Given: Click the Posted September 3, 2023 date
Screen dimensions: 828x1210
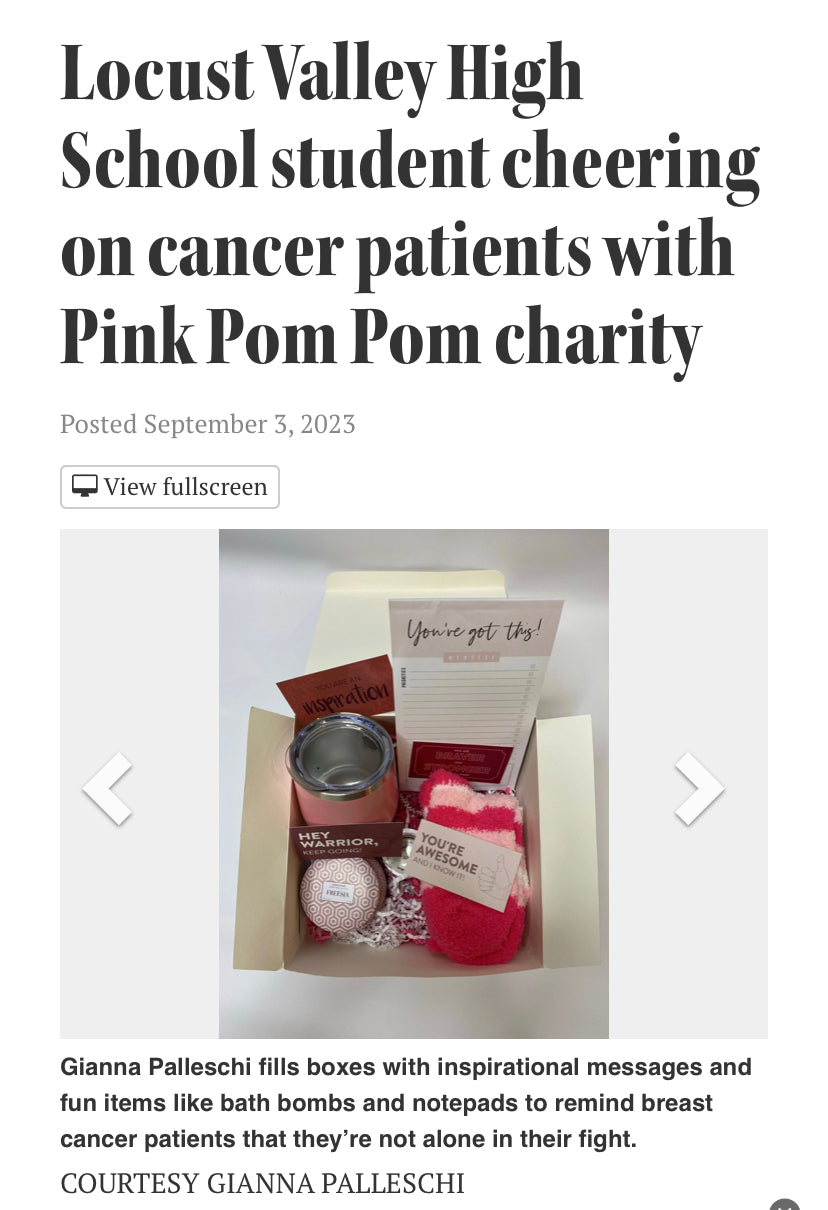Looking at the screenshot, I should [x=207, y=424].
